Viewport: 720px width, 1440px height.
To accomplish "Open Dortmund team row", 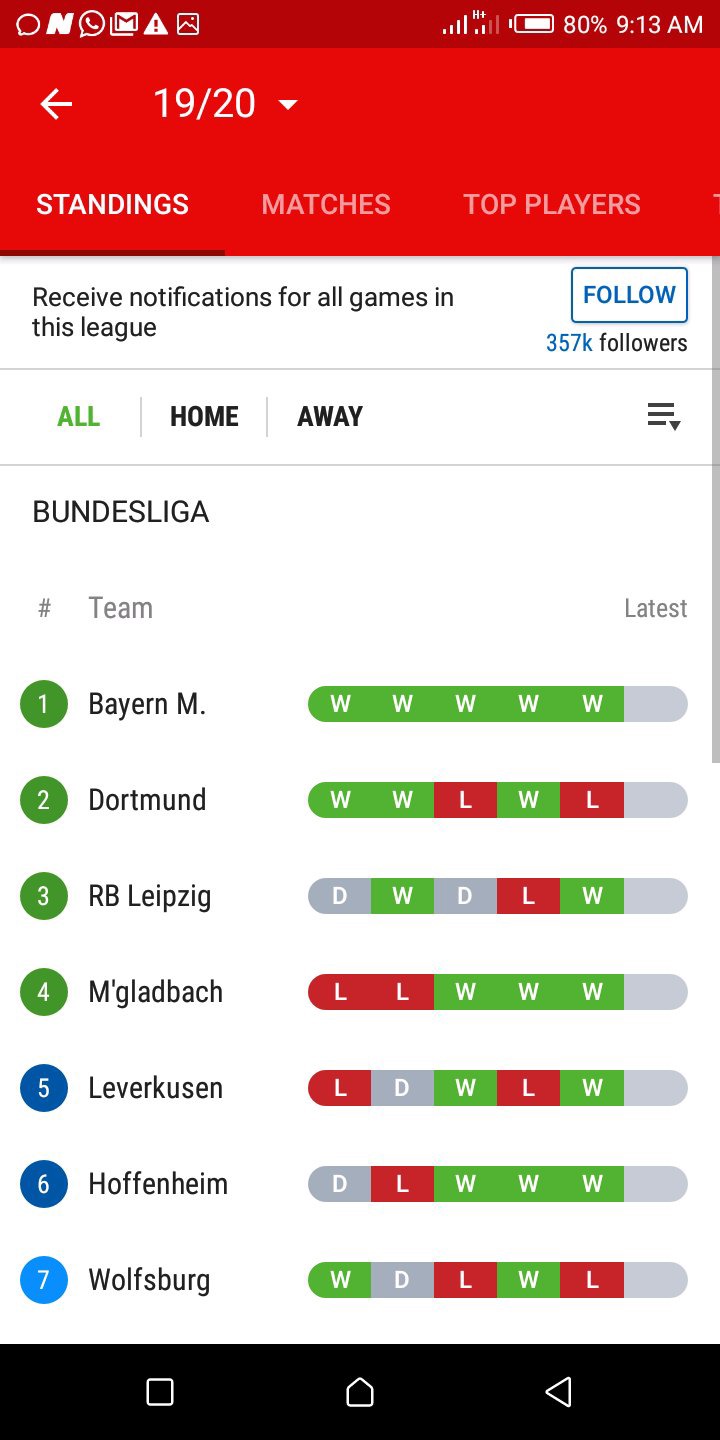I will [147, 800].
